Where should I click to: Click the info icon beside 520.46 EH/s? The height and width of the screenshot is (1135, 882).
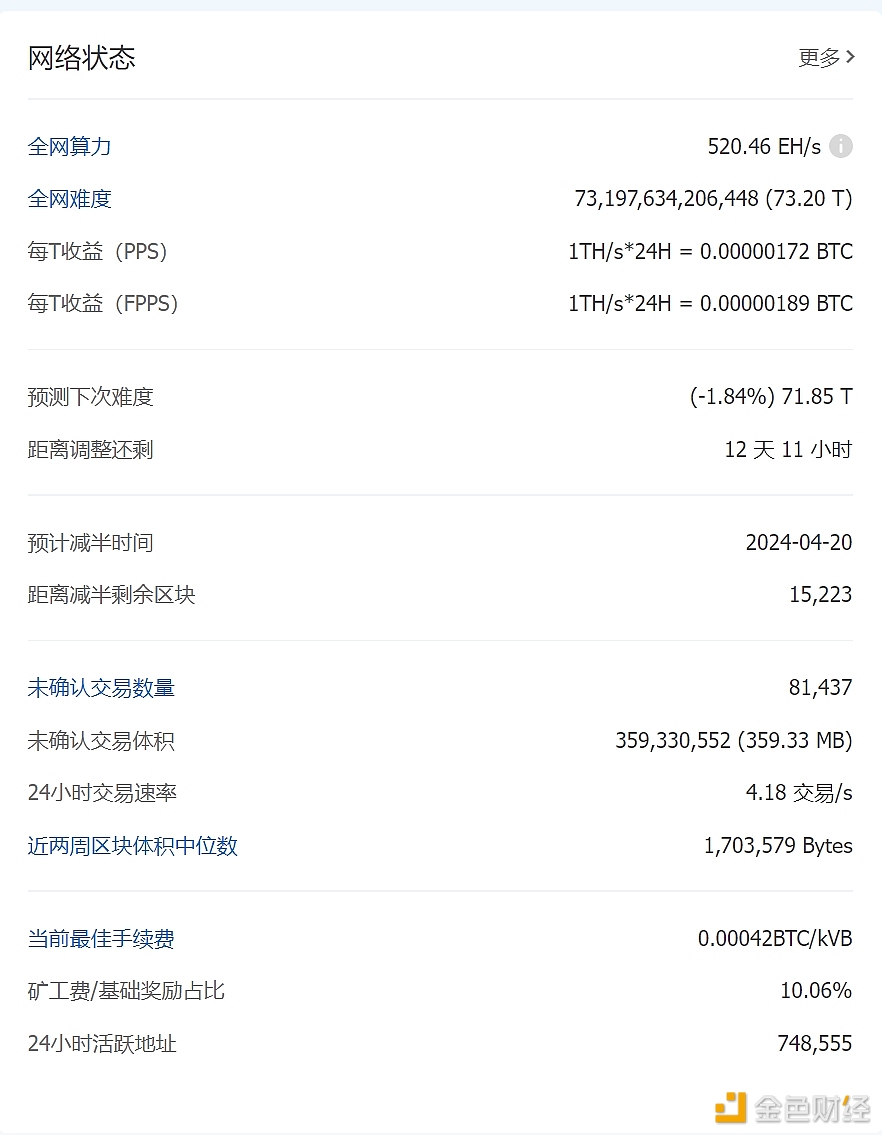click(840, 146)
